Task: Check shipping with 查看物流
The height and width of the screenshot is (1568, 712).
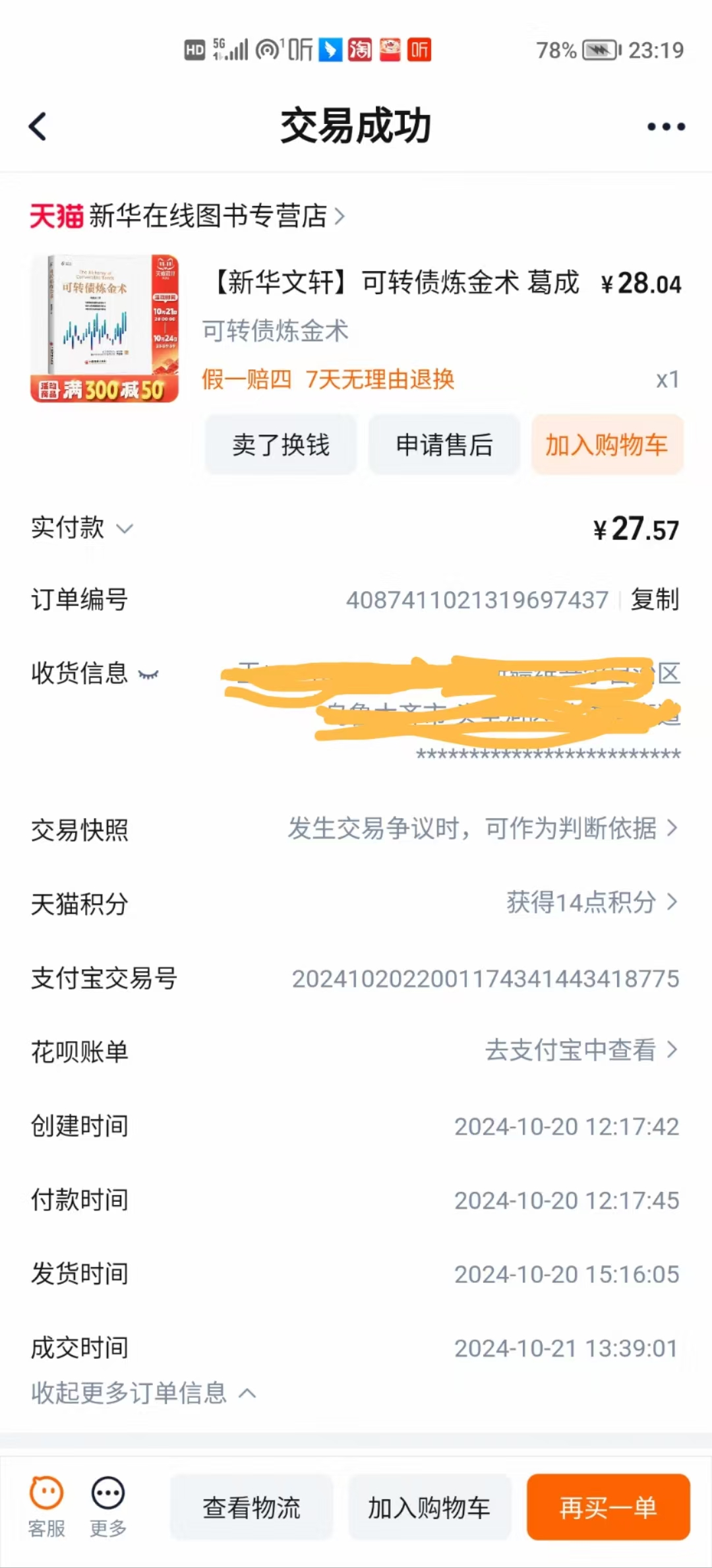Action: pyautogui.click(x=251, y=1507)
